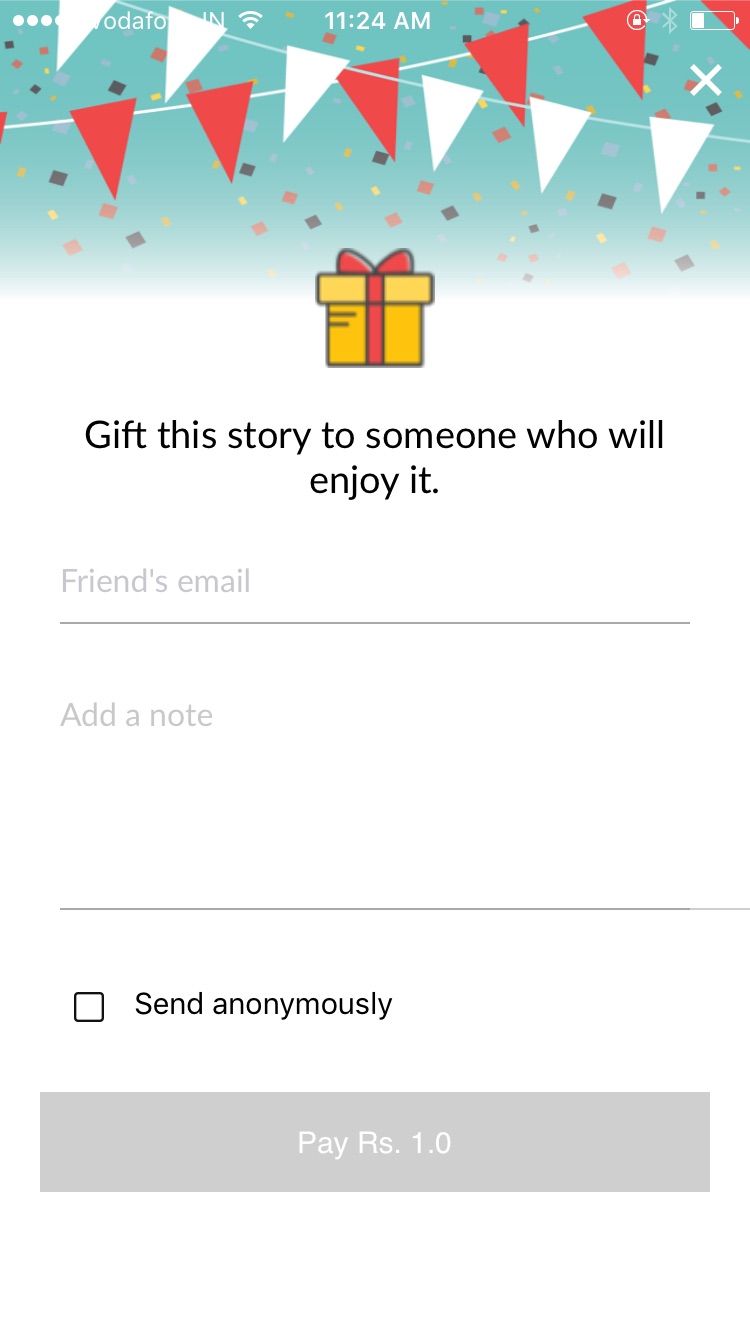This screenshot has height=1334, width=750.
Task: Tap the Friend's email field
Action: (375, 582)
